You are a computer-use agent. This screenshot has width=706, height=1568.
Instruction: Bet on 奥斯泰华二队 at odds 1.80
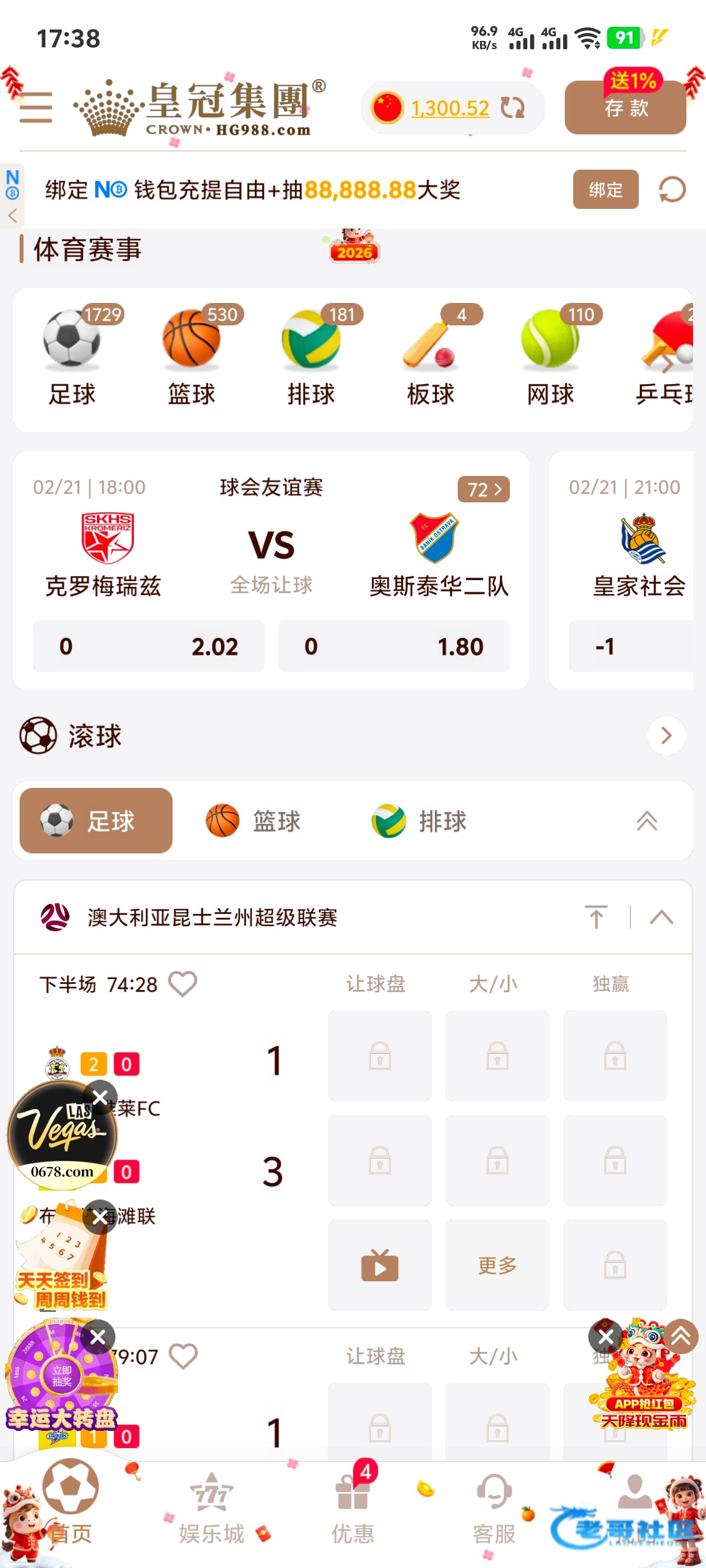[x=393, y=646]
